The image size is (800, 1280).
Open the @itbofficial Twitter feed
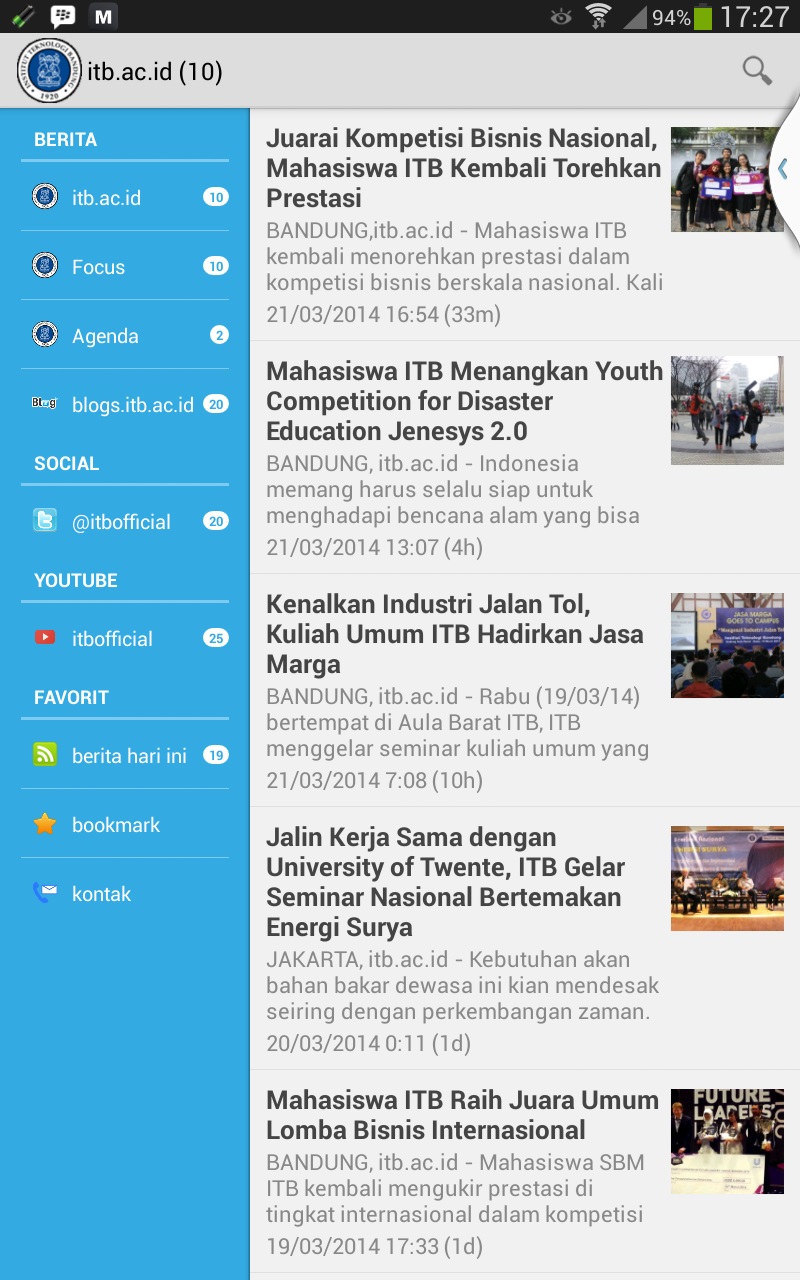[x=125, y=521]
